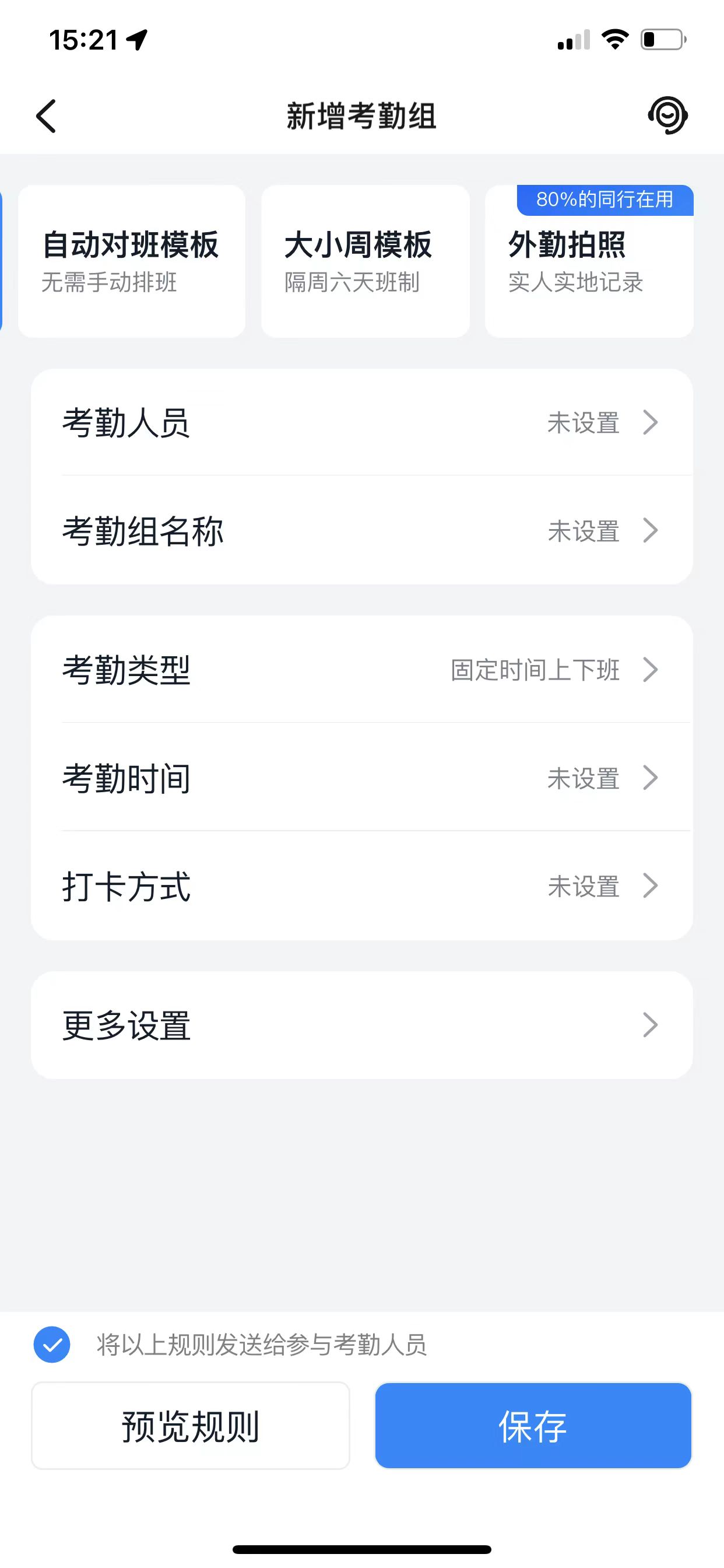This screenshot has width=724, height=1568.
Task: Tap the 预览规则 button
Action: tap(191, 1426)
